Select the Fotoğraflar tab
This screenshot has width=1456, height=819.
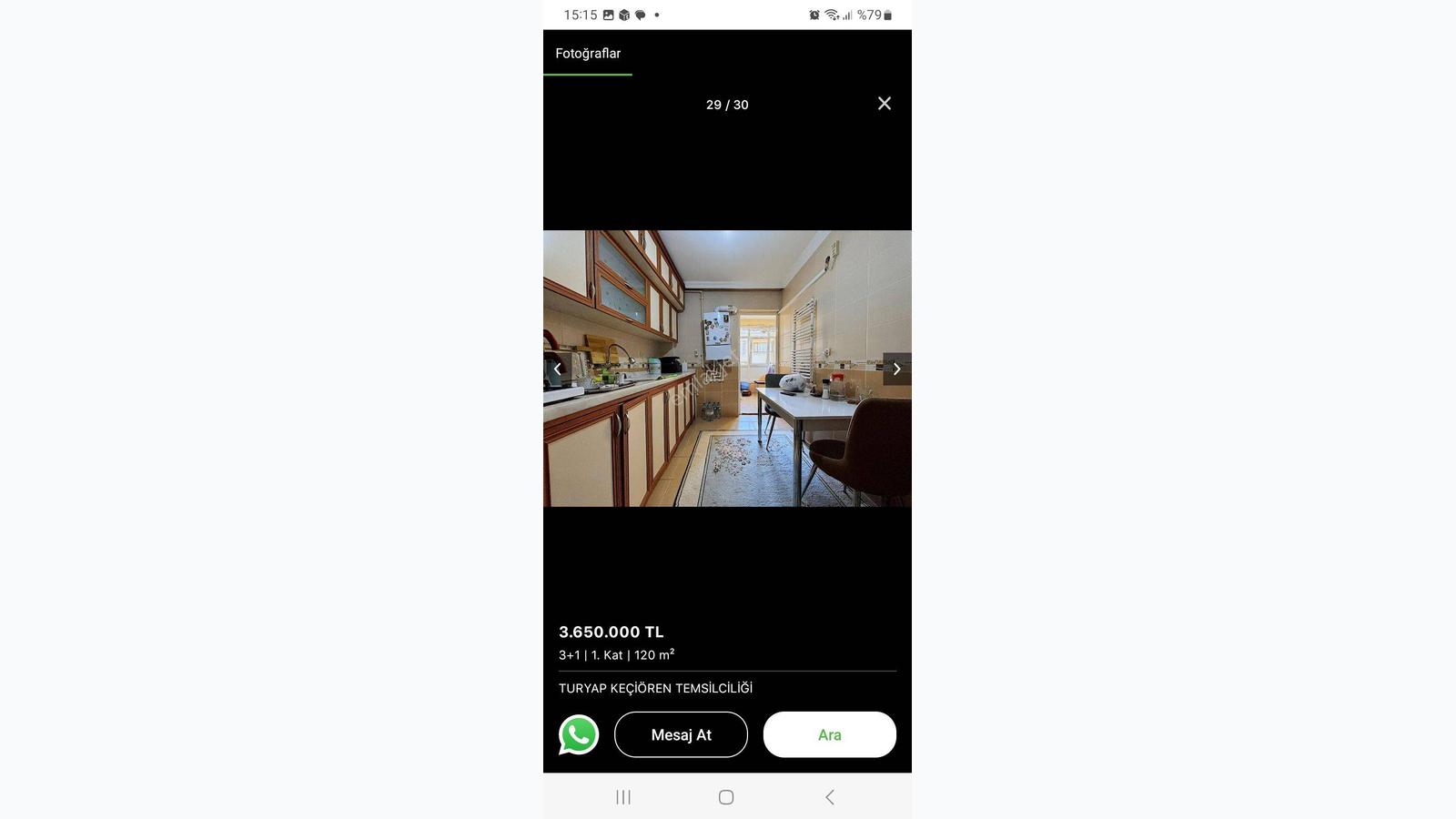(588, 54)
